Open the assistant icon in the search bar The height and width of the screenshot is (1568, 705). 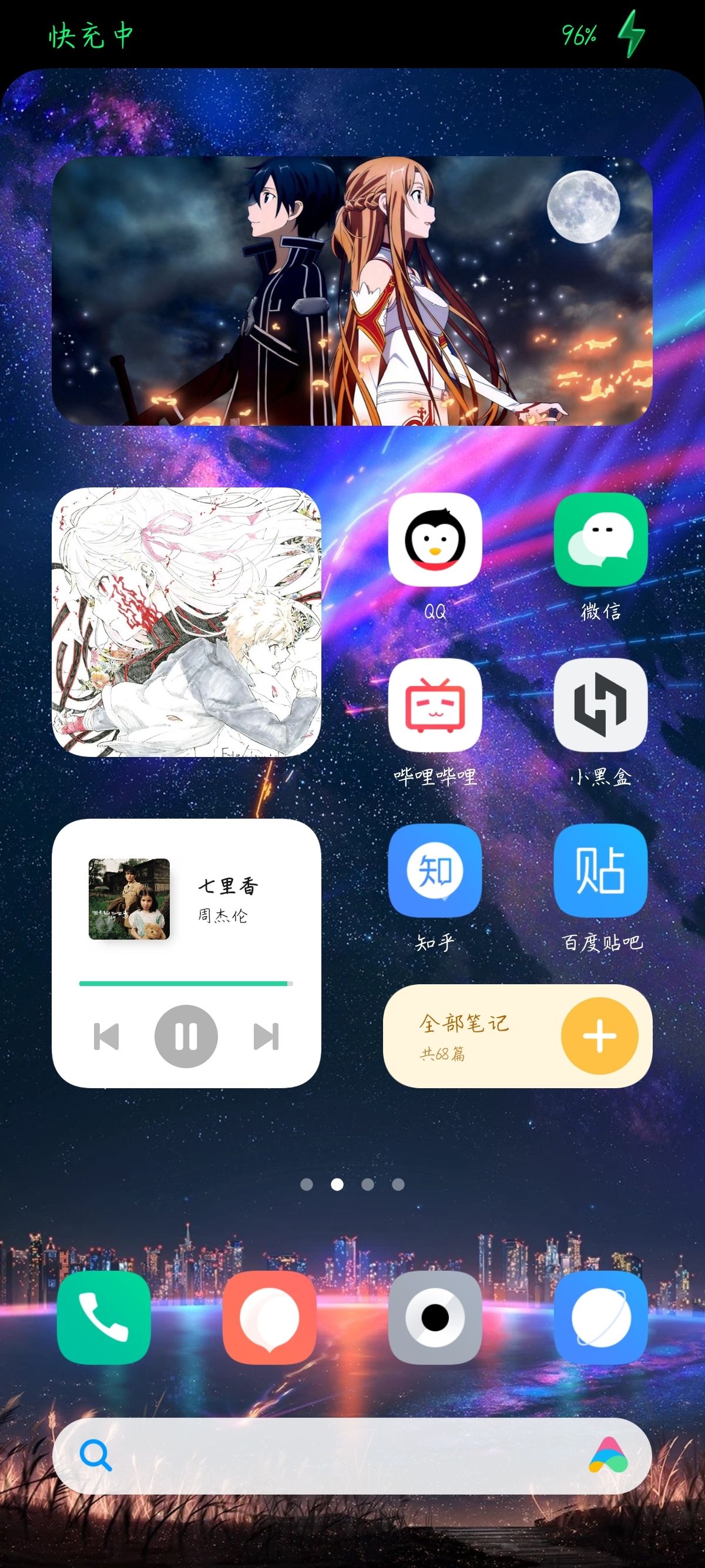tap(608, 1456)
